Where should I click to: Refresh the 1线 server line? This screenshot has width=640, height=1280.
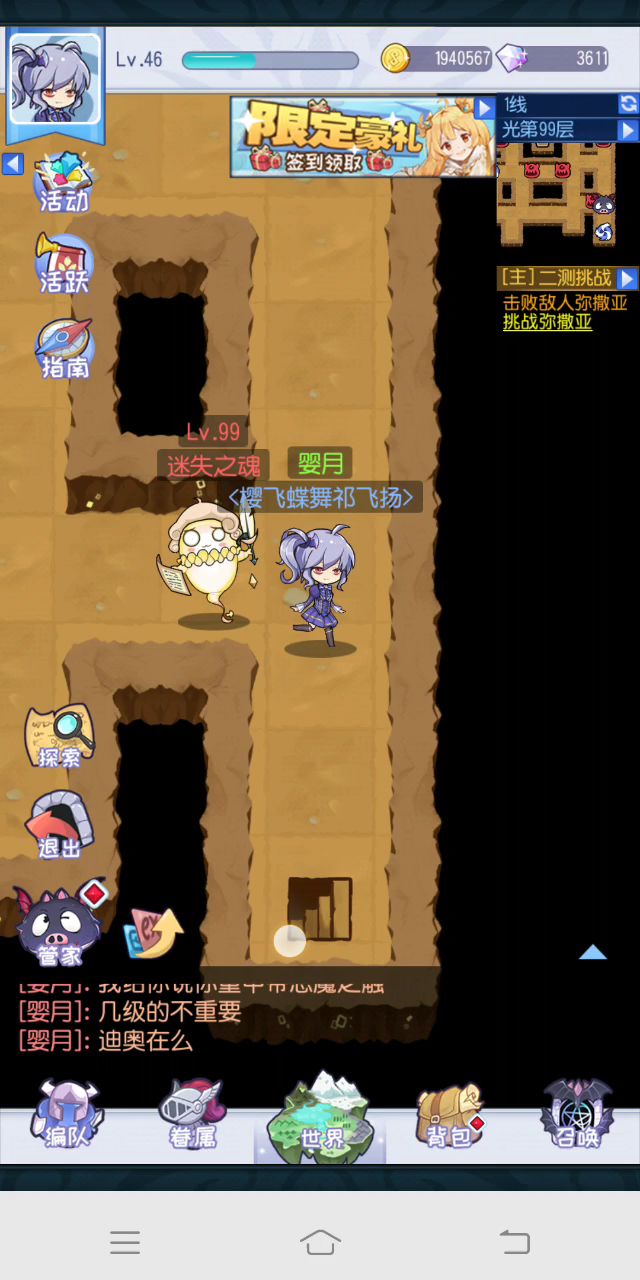pyautogui.click(x=628, y=104)
